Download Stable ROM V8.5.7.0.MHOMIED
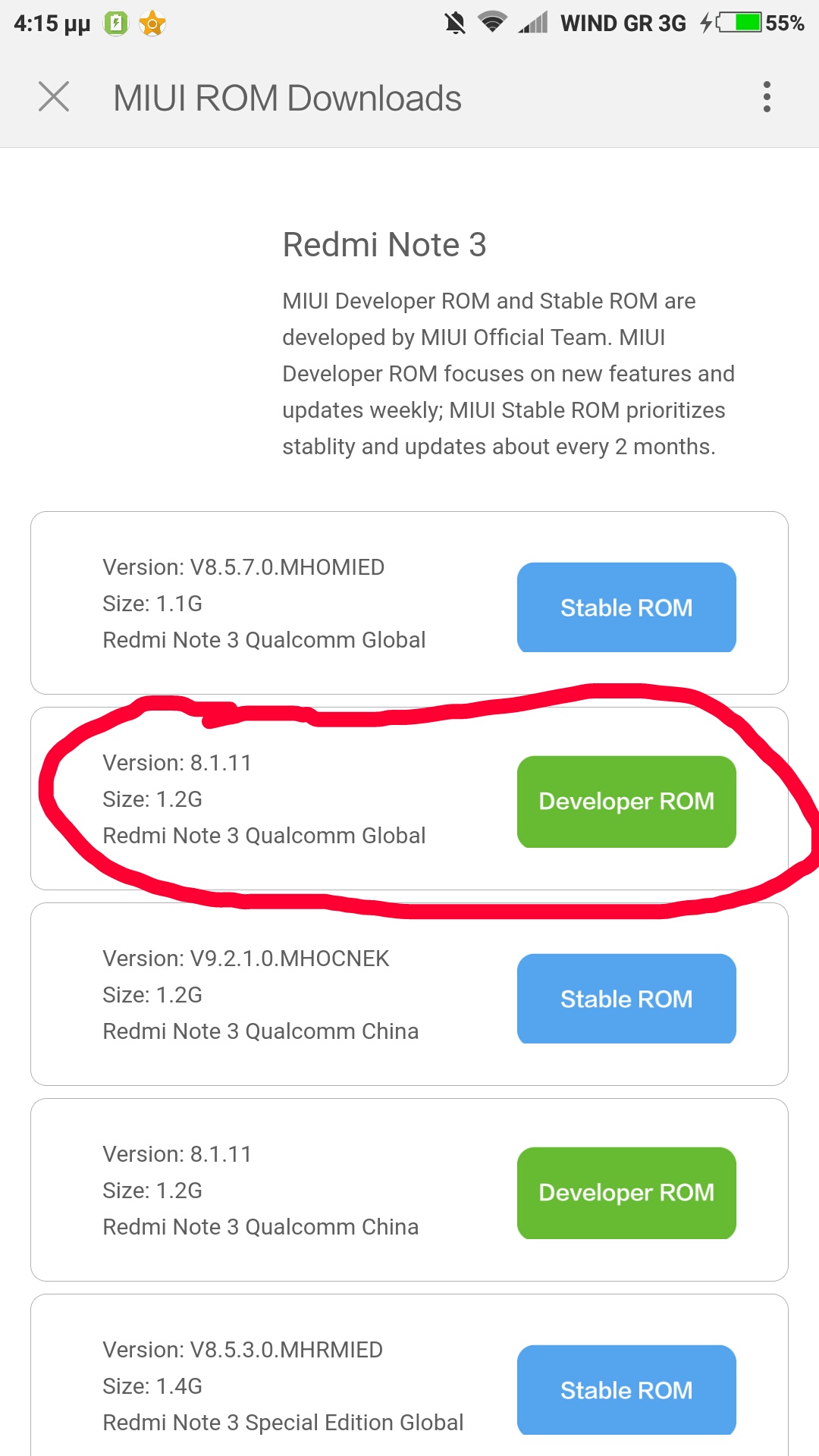Image resolution: width=819 pixels, height=1456 pixels. [626, 607]
